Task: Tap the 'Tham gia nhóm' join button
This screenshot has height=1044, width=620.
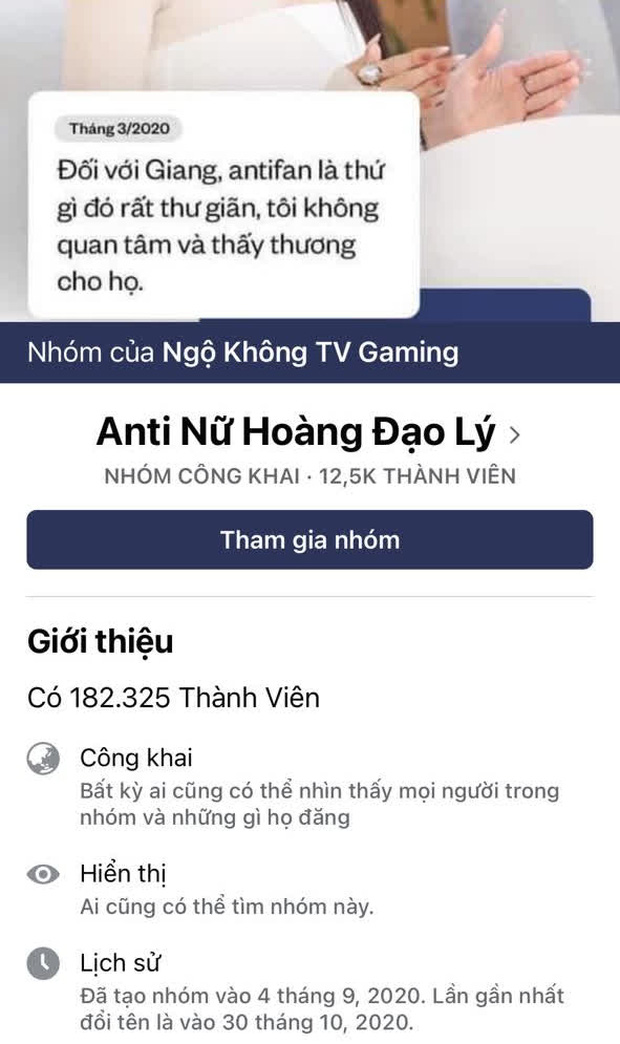Action: tap(309, 540)
